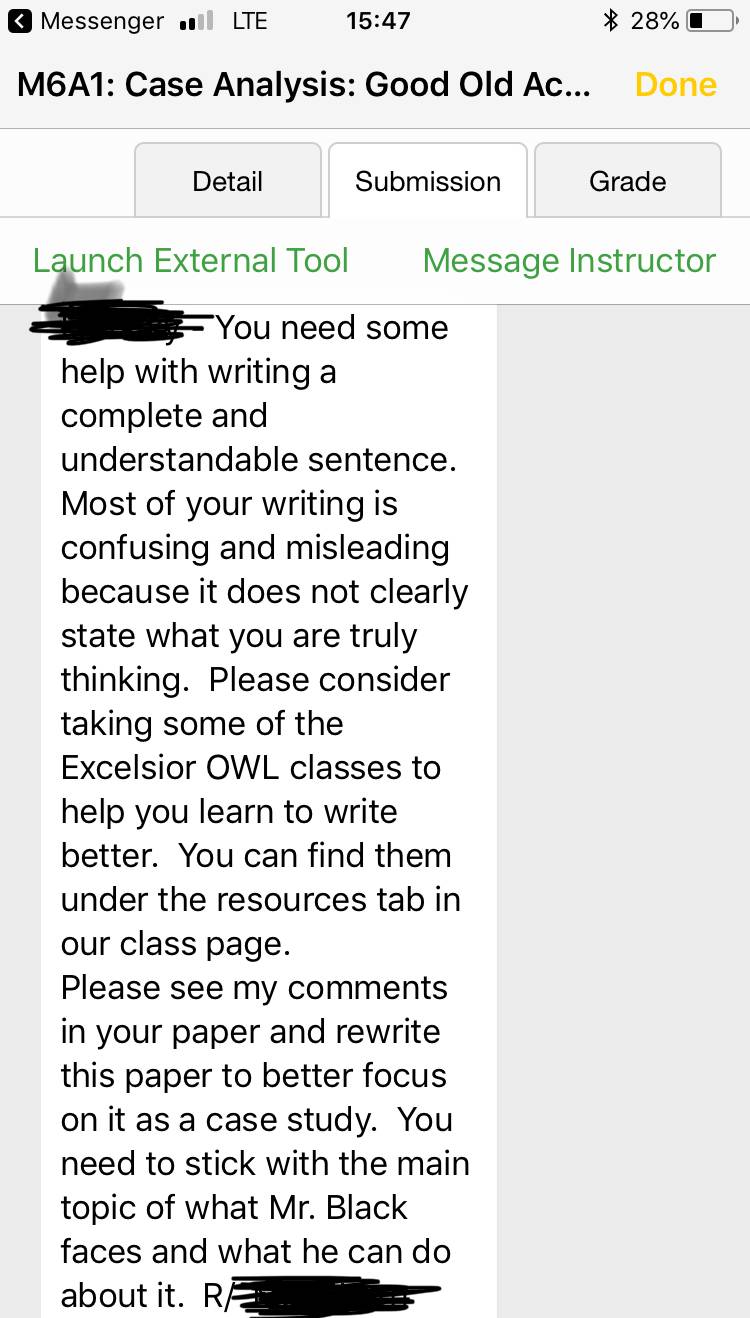Screen dimensions: 750x1318
Task: Launch External Tool
Action: 191,261
